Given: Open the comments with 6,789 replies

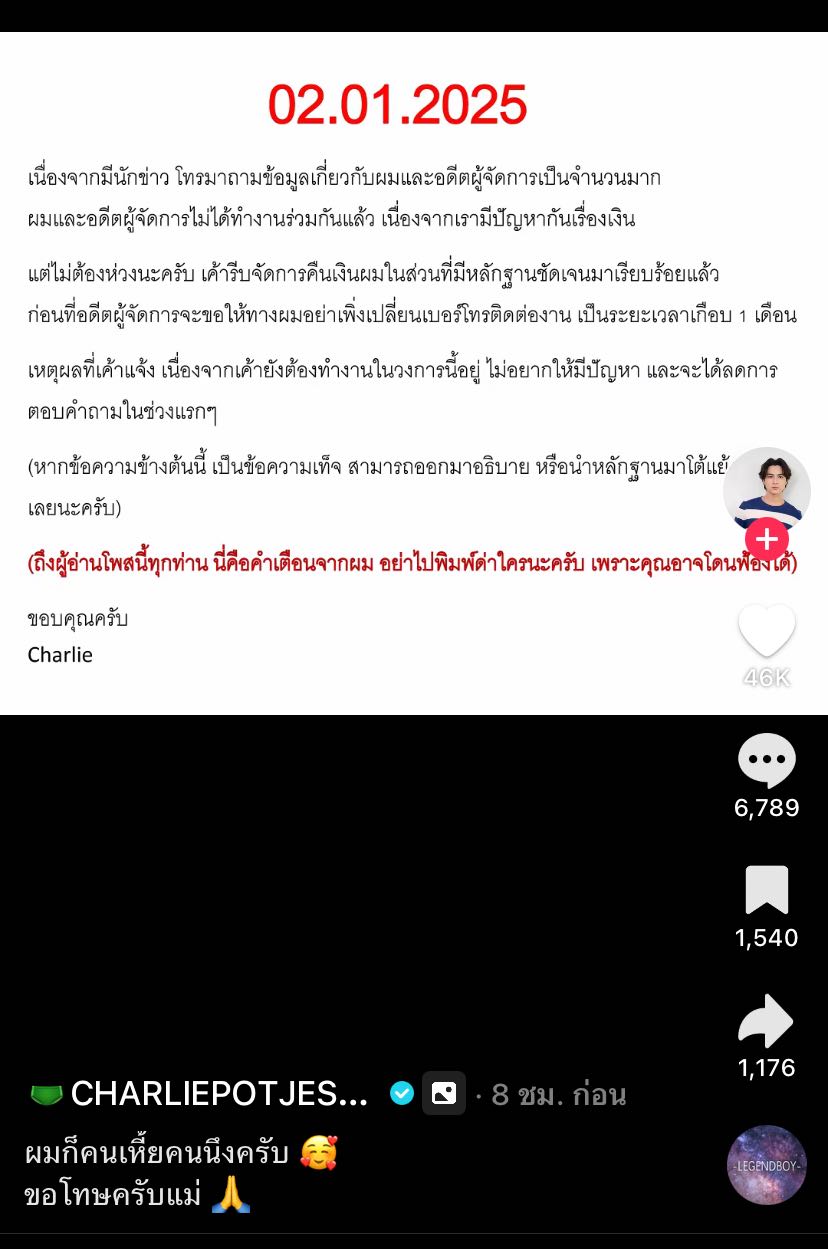Looking at the screenshot, I should (x=766, y=762).
